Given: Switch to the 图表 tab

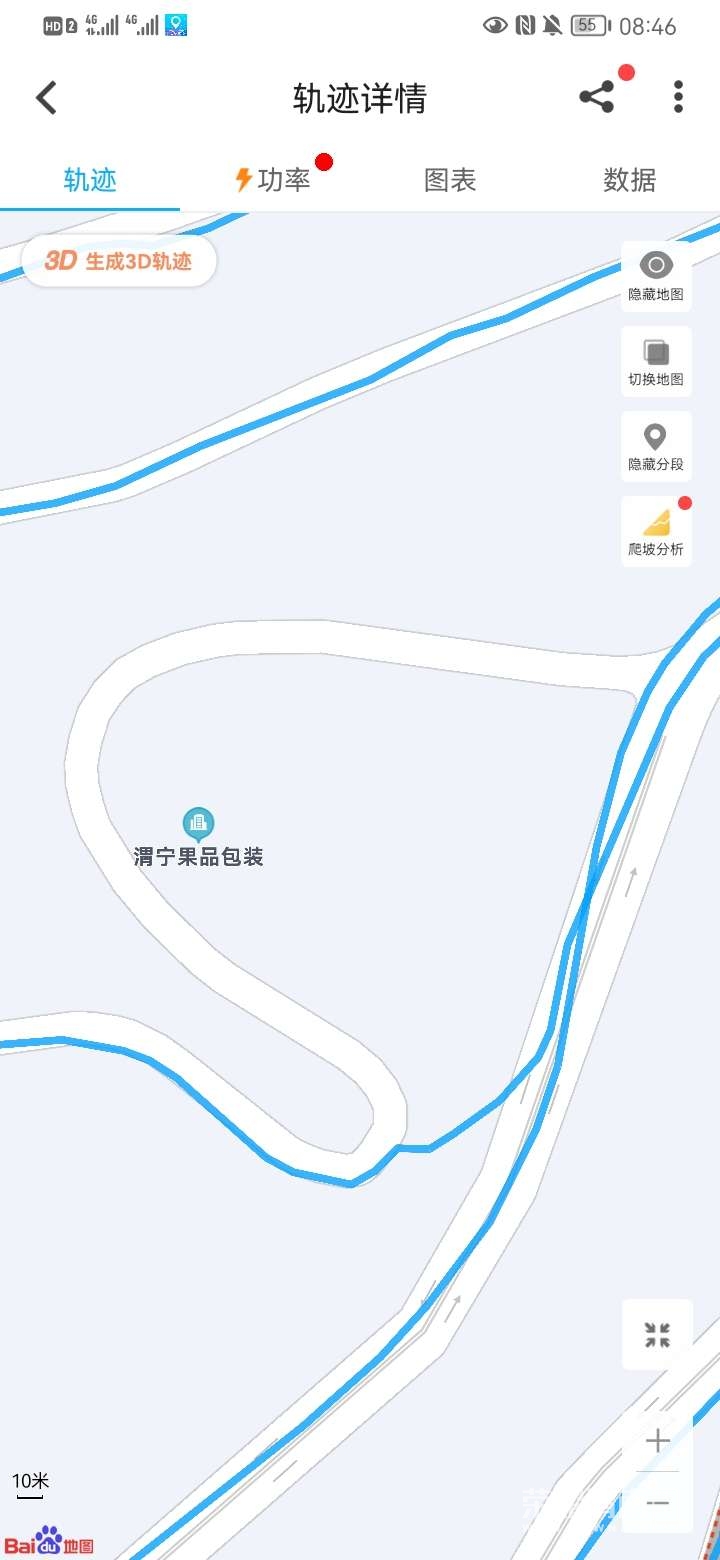Looking at the screenshot, I should click(450, 180).
